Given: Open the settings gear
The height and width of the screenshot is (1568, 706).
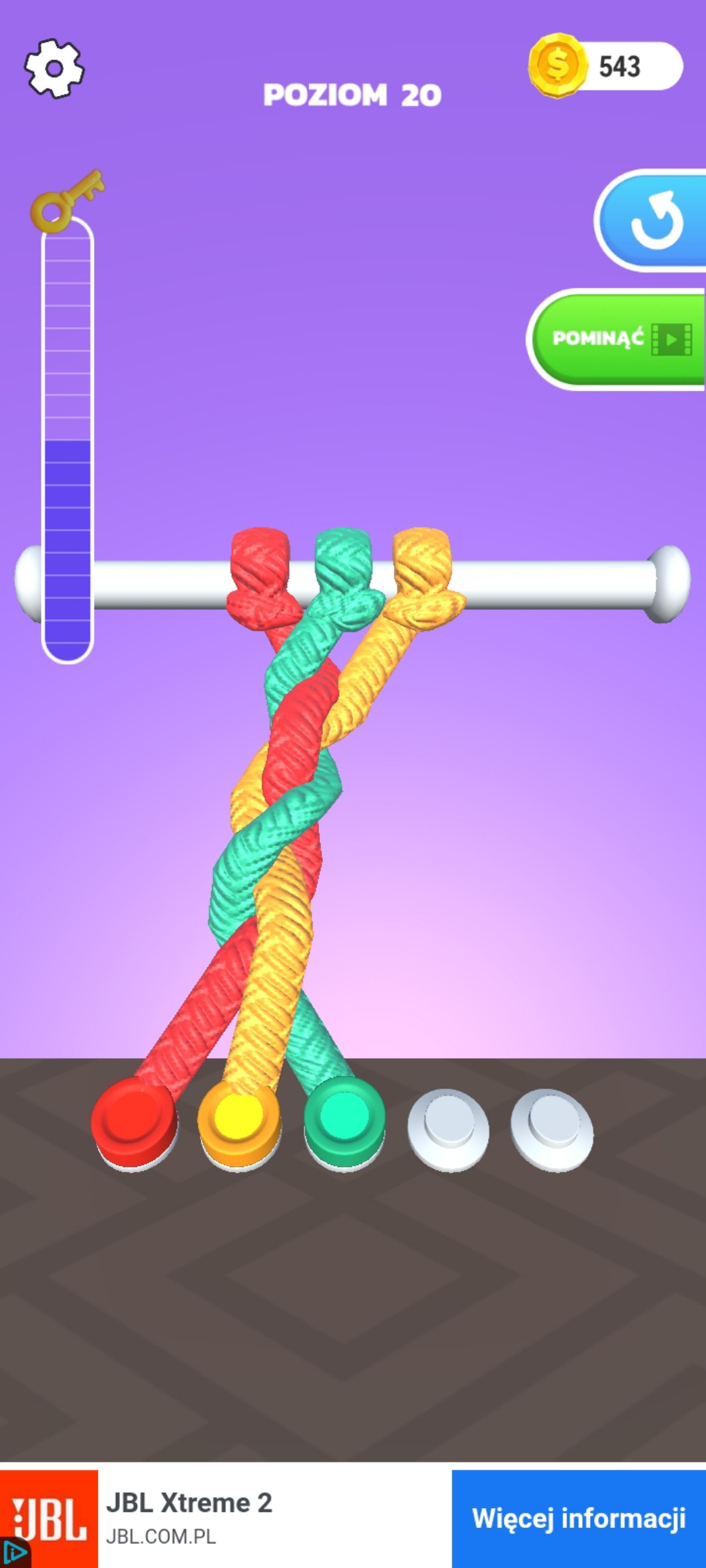Looking at the screenshot, I should point(54,68).
